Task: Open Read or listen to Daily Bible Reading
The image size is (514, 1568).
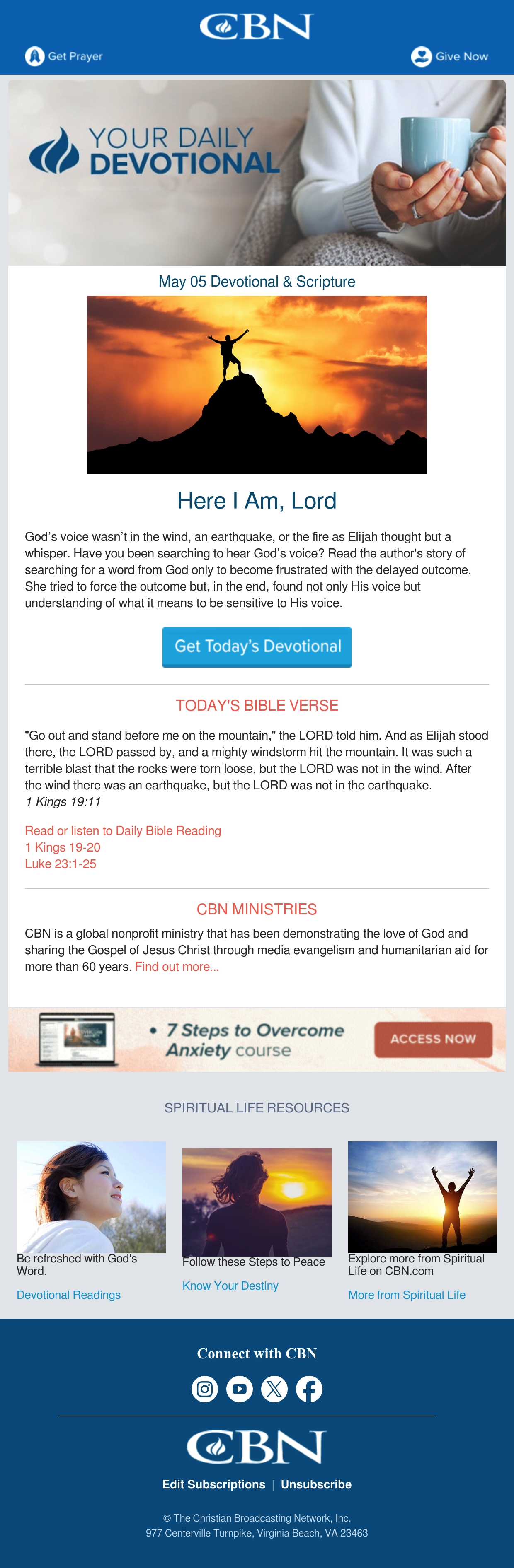Action: point(123,830)
